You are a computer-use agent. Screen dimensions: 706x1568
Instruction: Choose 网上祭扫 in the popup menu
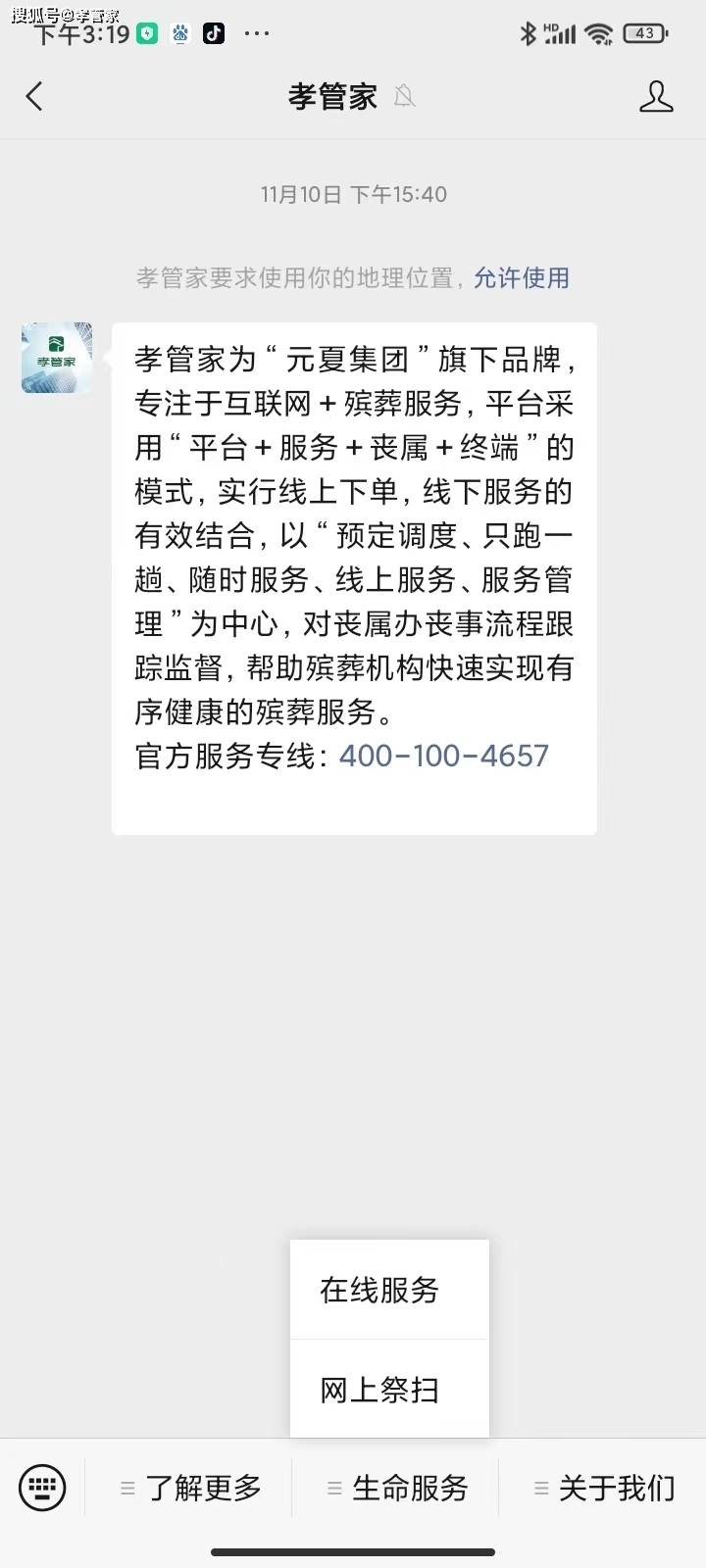pyautogui.click(x=379, y=1390)
